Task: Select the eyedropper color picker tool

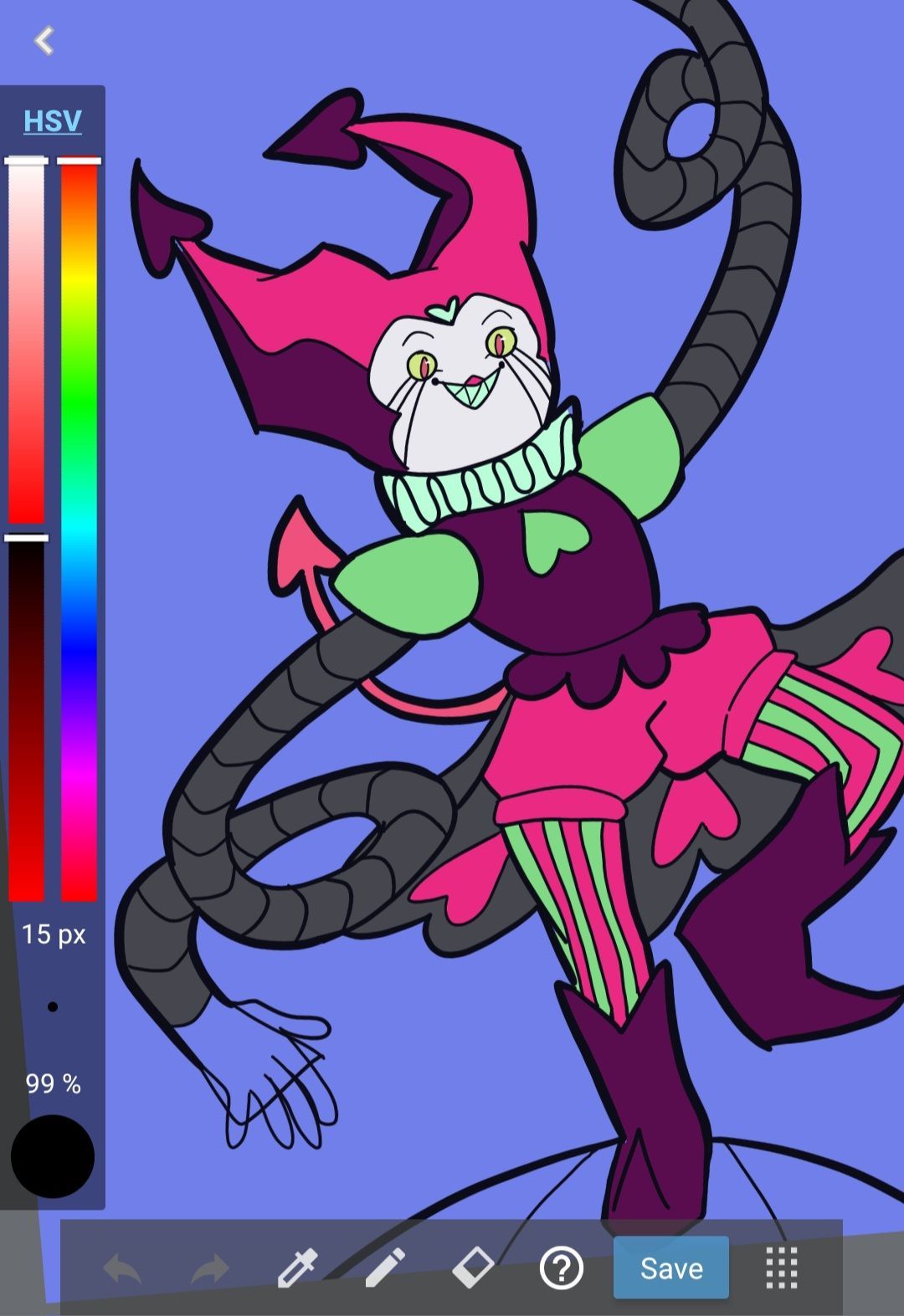Action: coord(297,1268)
